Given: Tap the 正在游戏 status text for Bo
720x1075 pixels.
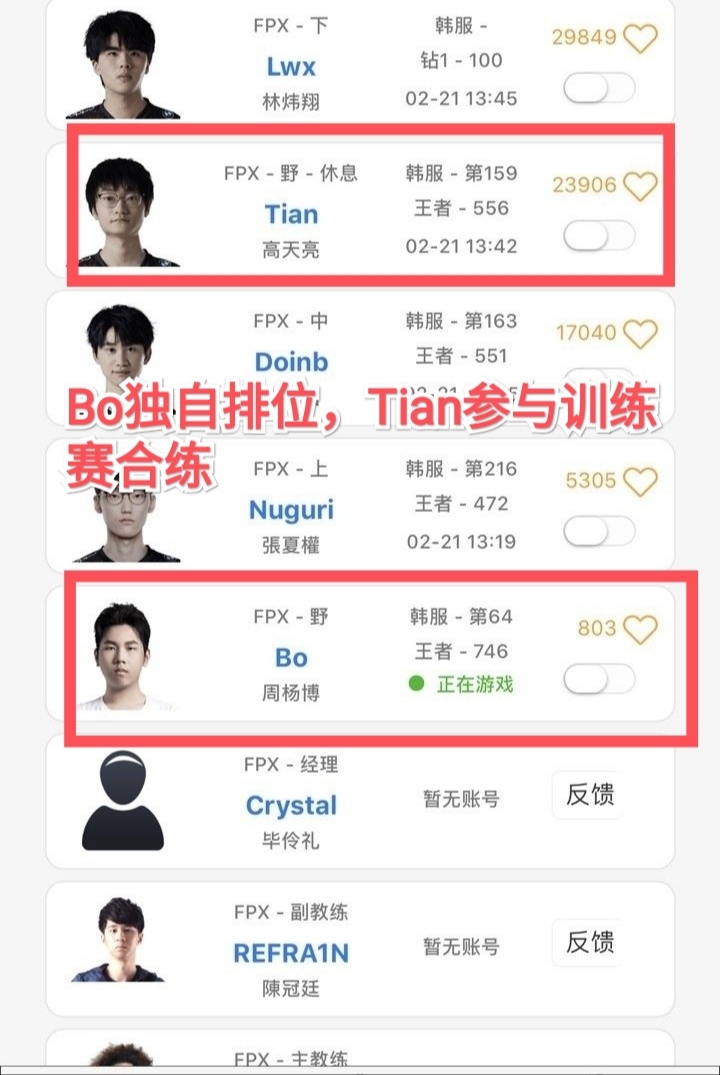Looking at the screenshot, I should (x=475, y=685).
